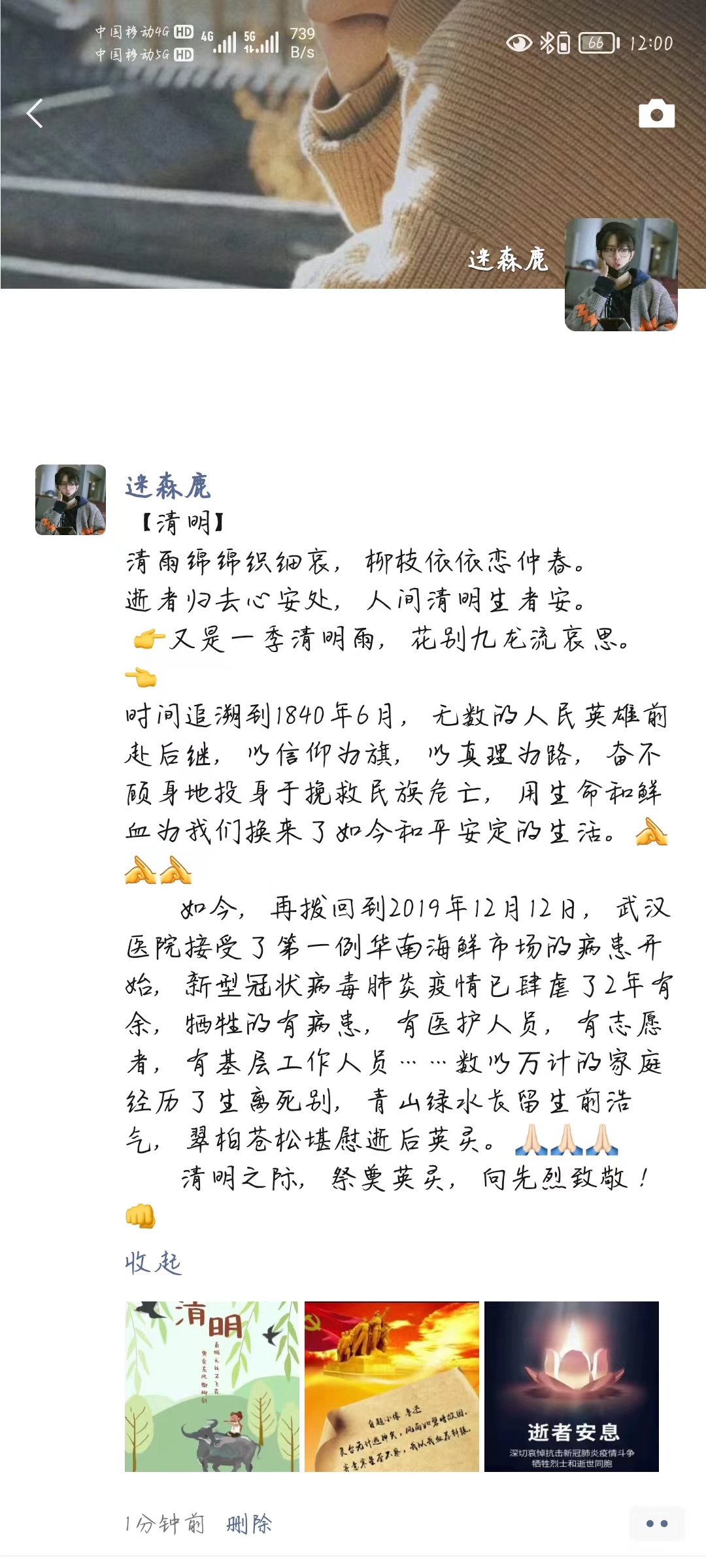Image resolution: width=706 pixels, height=1568 pixels.
Task: Open the small avatar beside the post
Action: pos(71,500)
